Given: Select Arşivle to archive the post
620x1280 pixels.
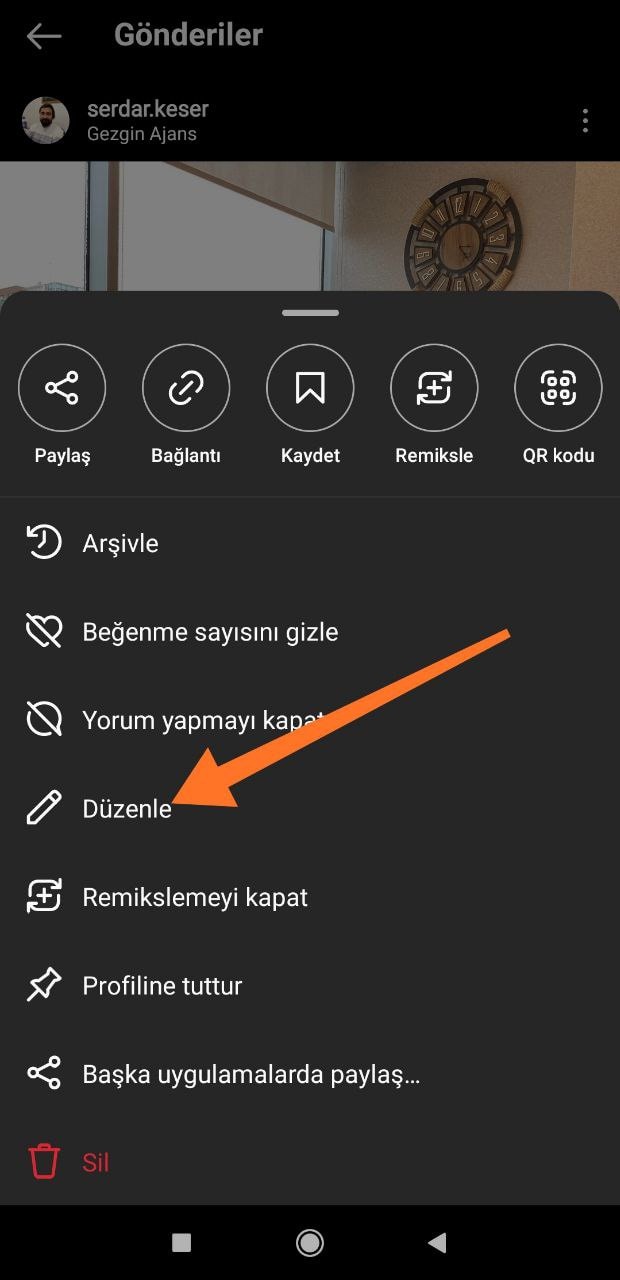Looking at the screenshot, I should [120, 544].
